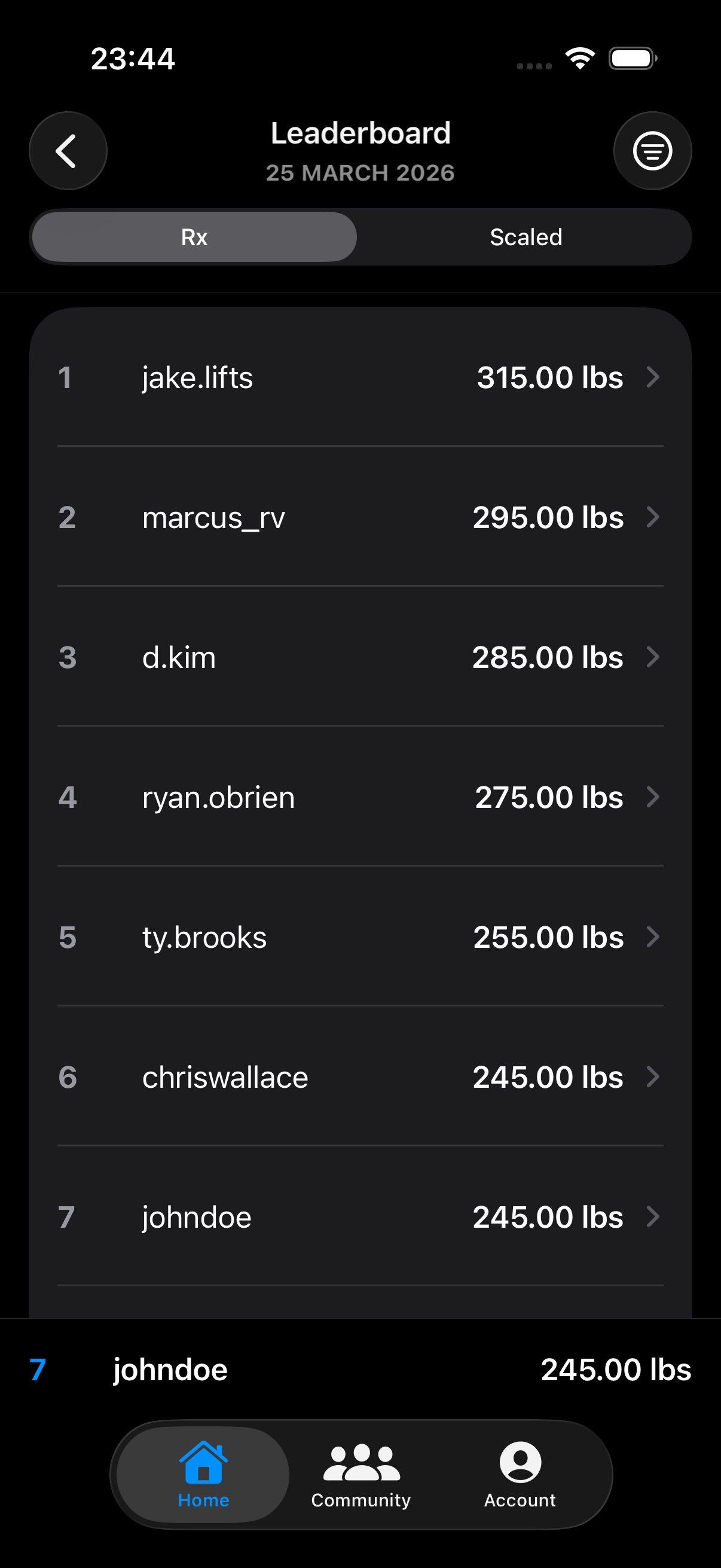This screenshot has width=721, height=1568.
Task: Tap johndoe's pinned rank row at bottom
Action: click(360, 1369)
